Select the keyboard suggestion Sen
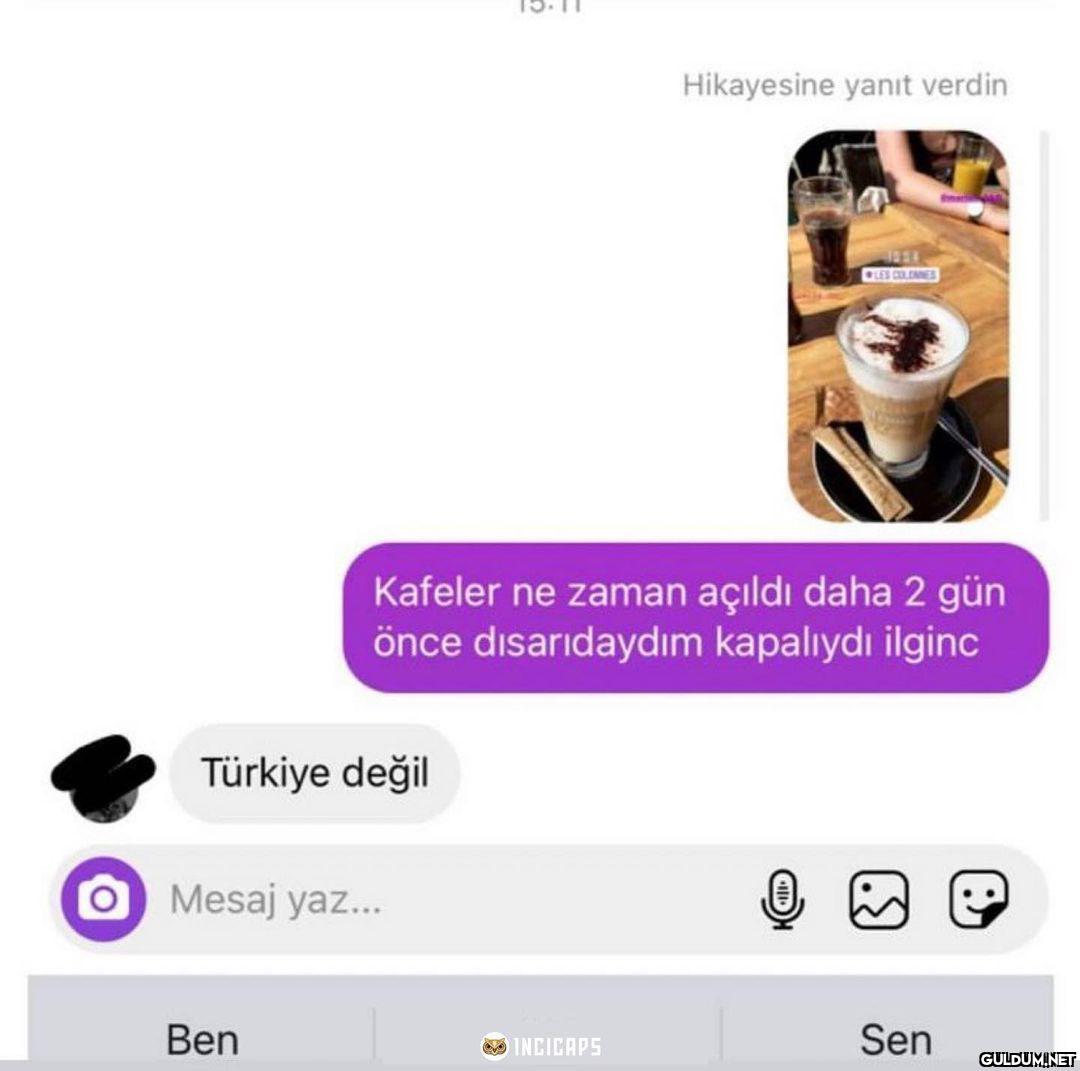 click(x=895, y=1039)
